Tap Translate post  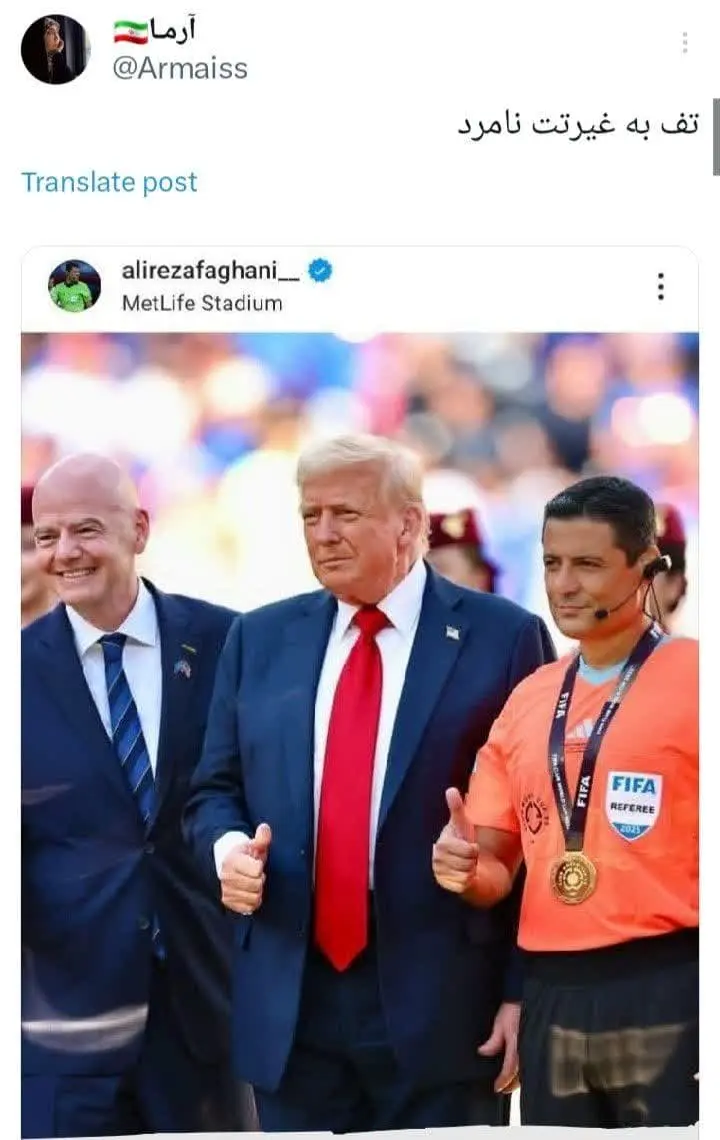click(110, 182)
